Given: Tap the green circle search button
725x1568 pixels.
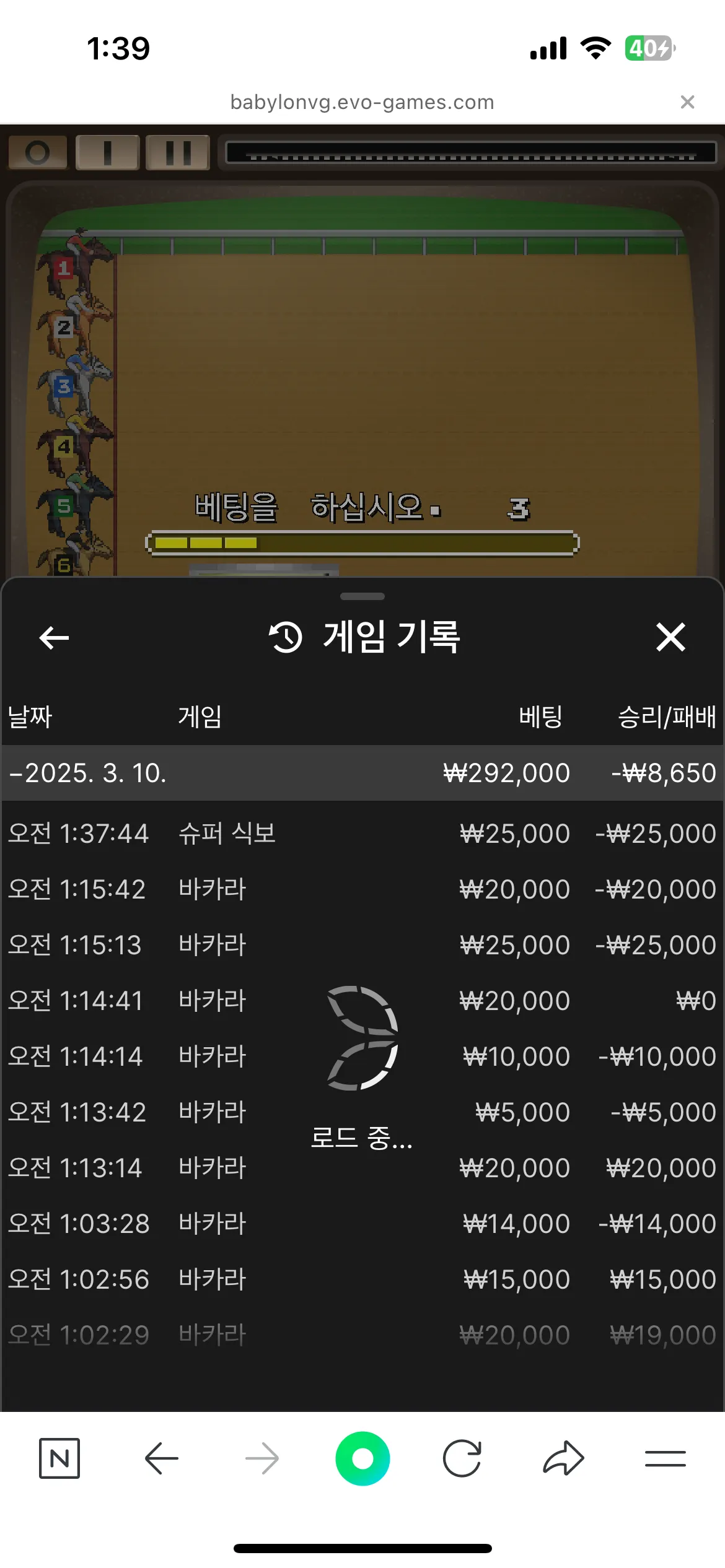Looking at the screenshot, I should [362, 1458].
